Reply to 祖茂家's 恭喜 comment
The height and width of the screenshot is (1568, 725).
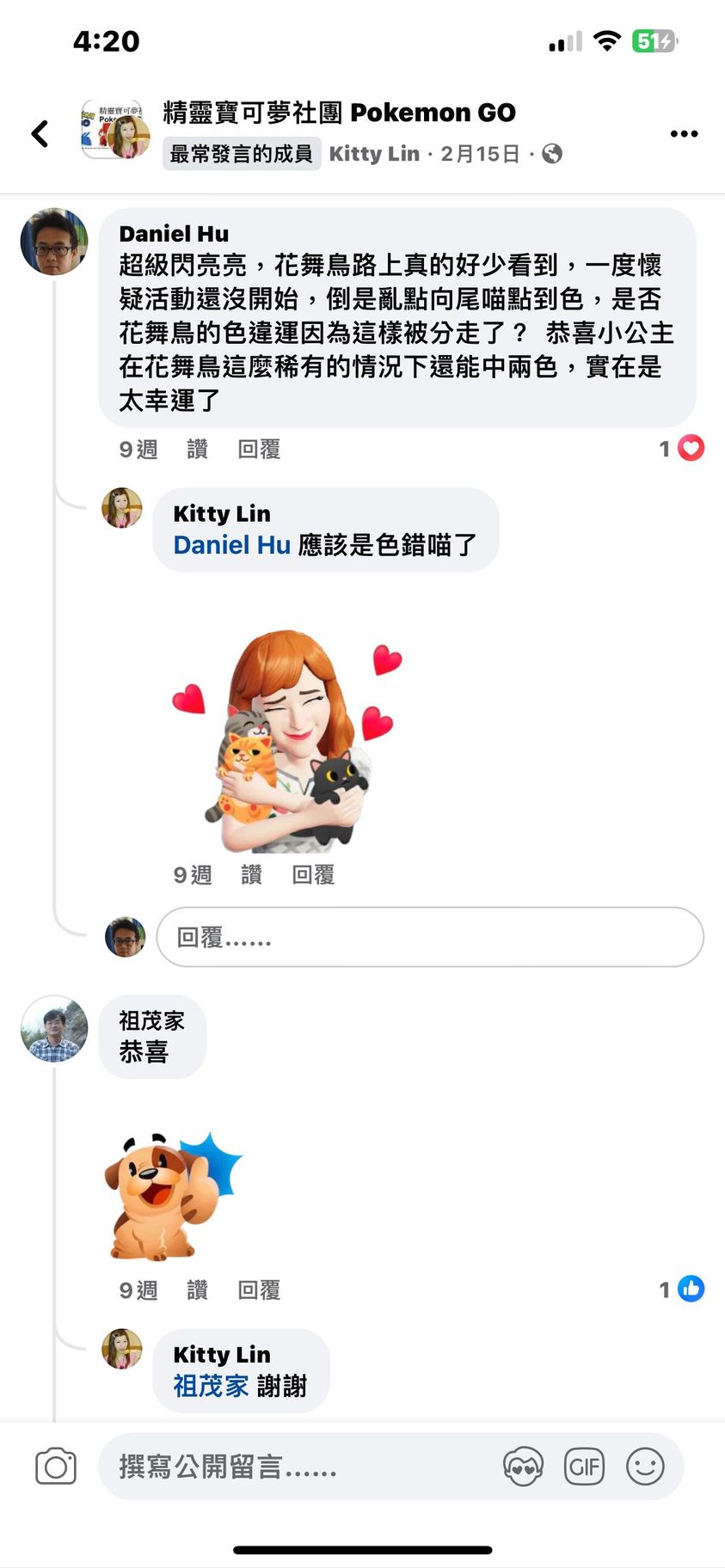pyautogui.click(x=259, y=1289)
